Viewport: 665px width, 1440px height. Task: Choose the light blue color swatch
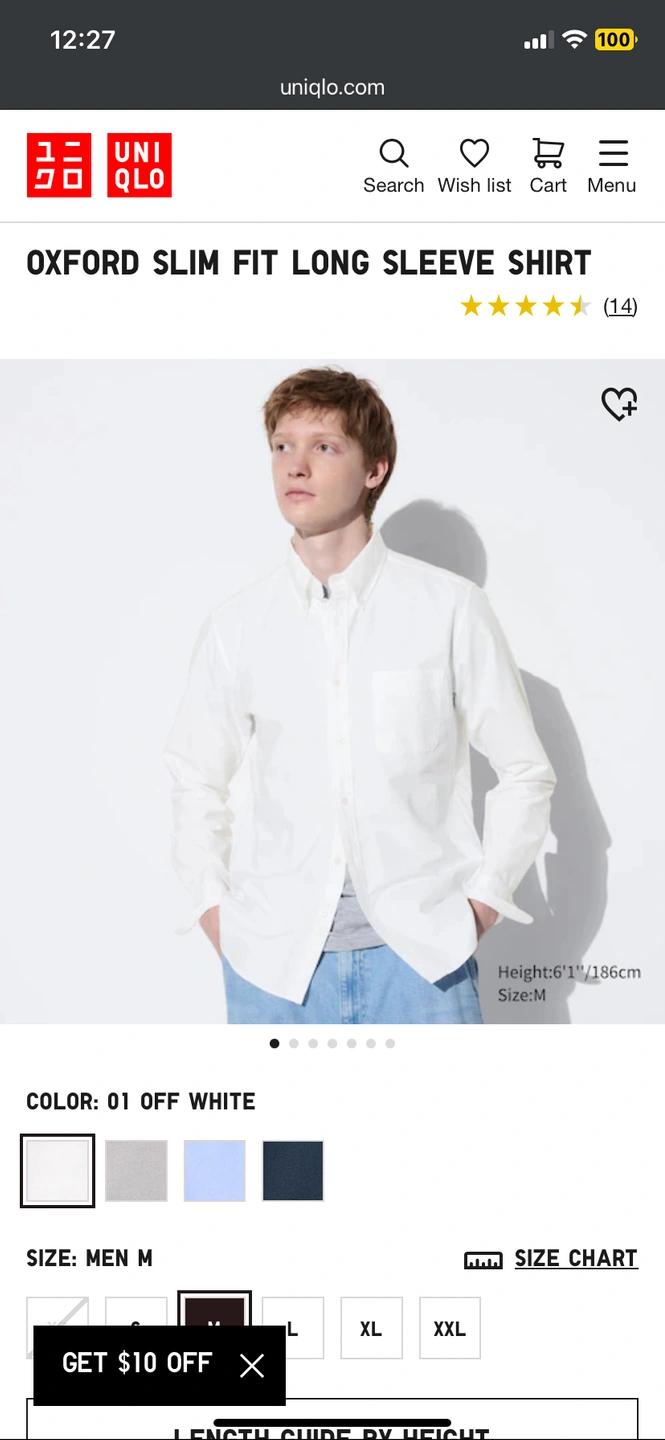214,1170
